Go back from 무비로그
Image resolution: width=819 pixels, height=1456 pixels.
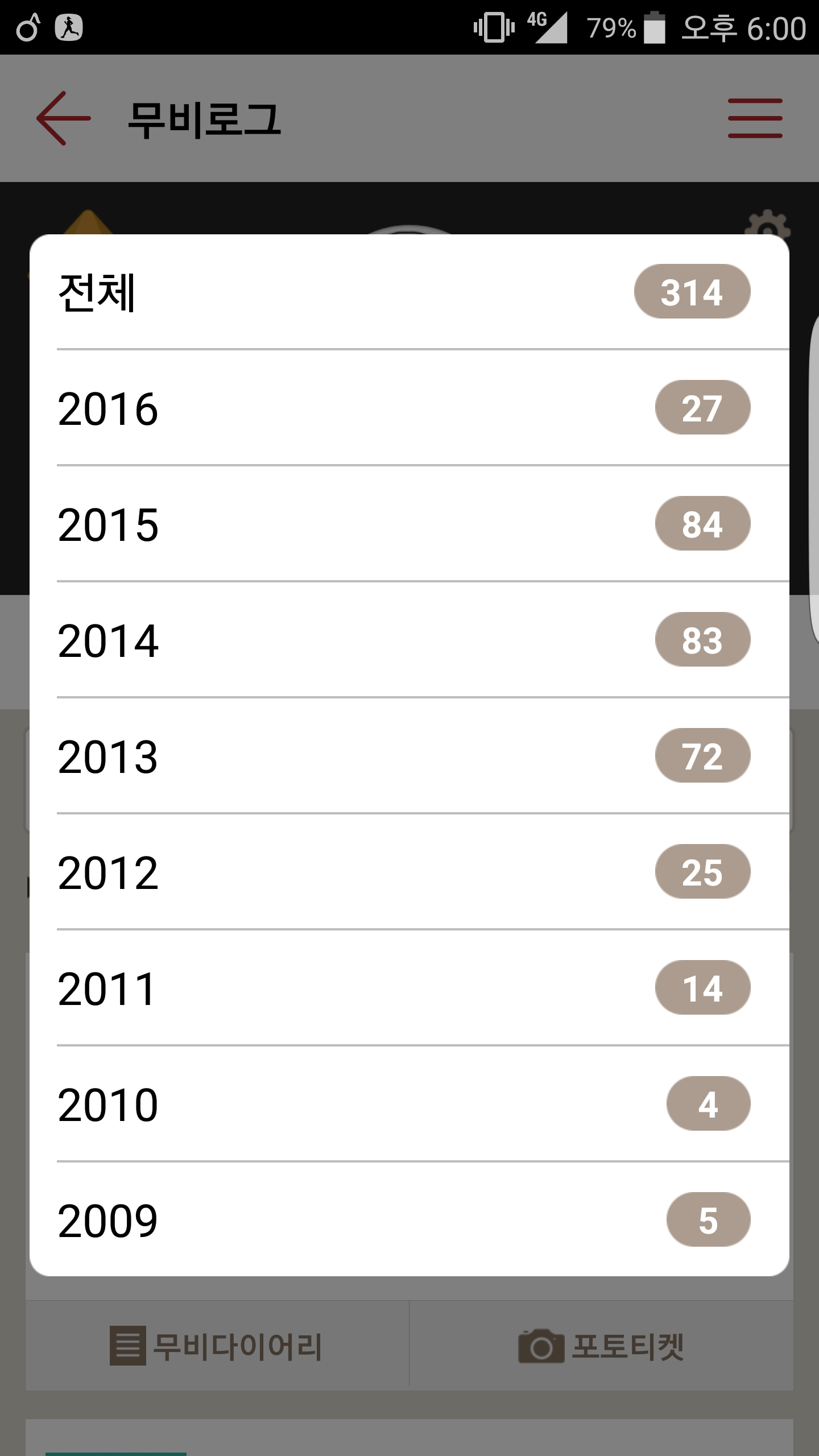click(63, 118)
